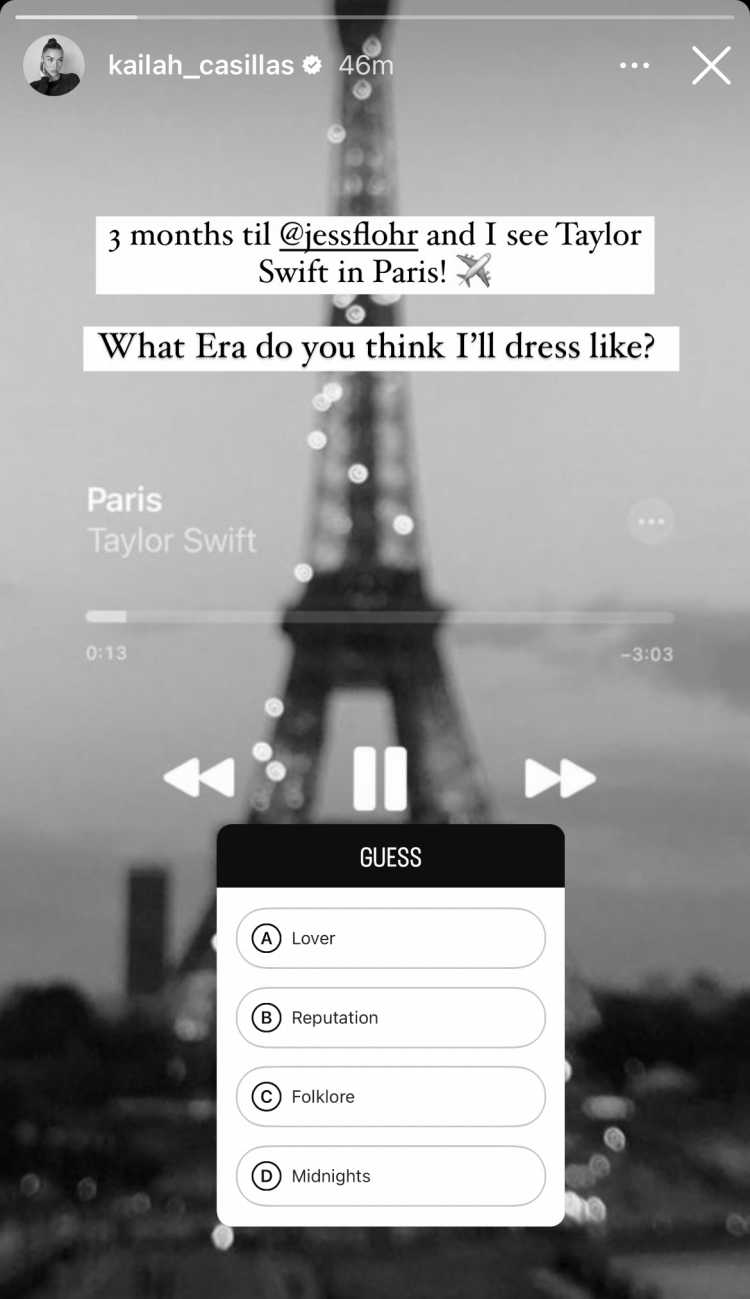Open kailah_casillas profile picture
The width and height of the screenshot is (750, 1299).
(x=53, y=66)
